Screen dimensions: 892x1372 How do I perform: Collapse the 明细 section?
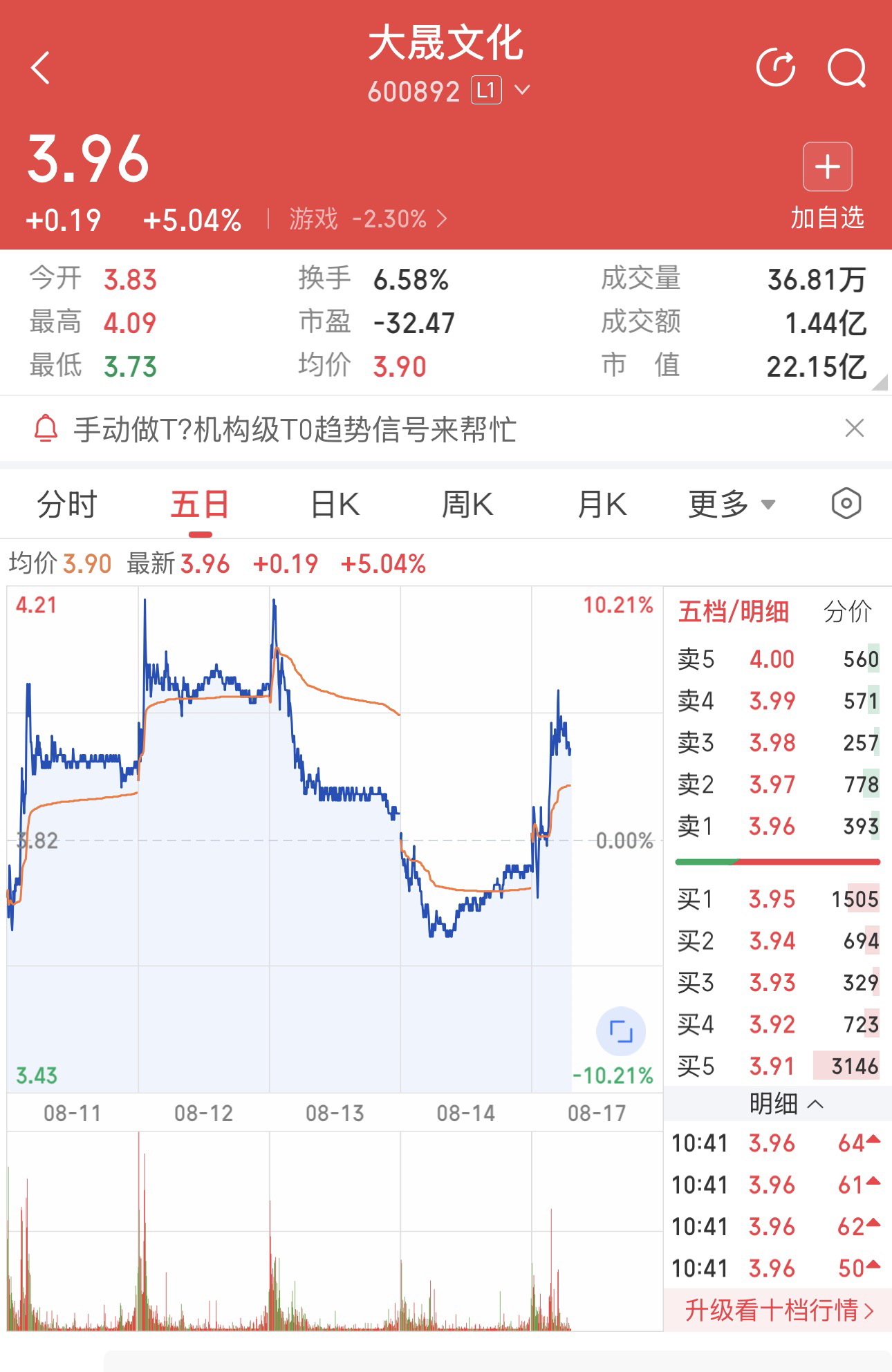click(786, 1104)
